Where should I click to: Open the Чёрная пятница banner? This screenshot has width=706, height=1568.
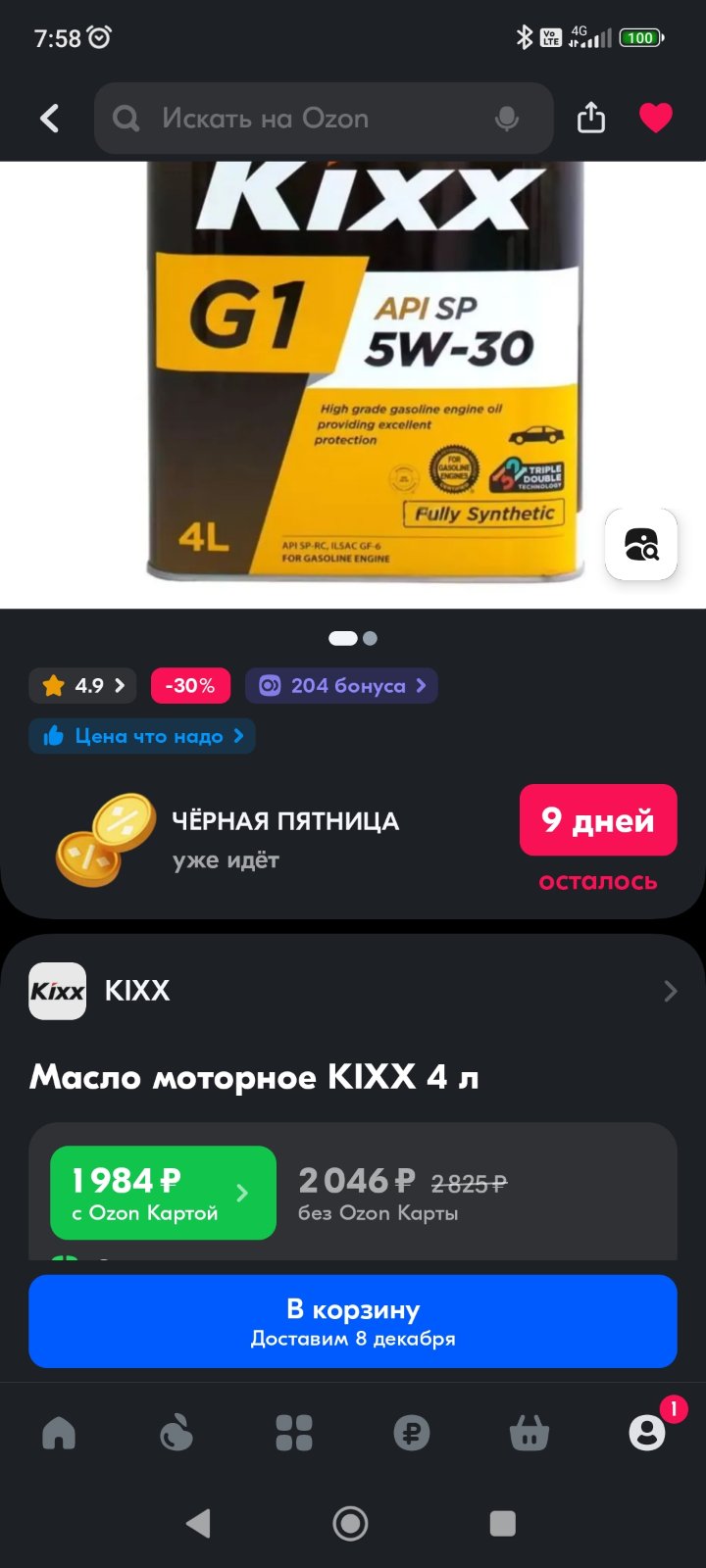353,841
